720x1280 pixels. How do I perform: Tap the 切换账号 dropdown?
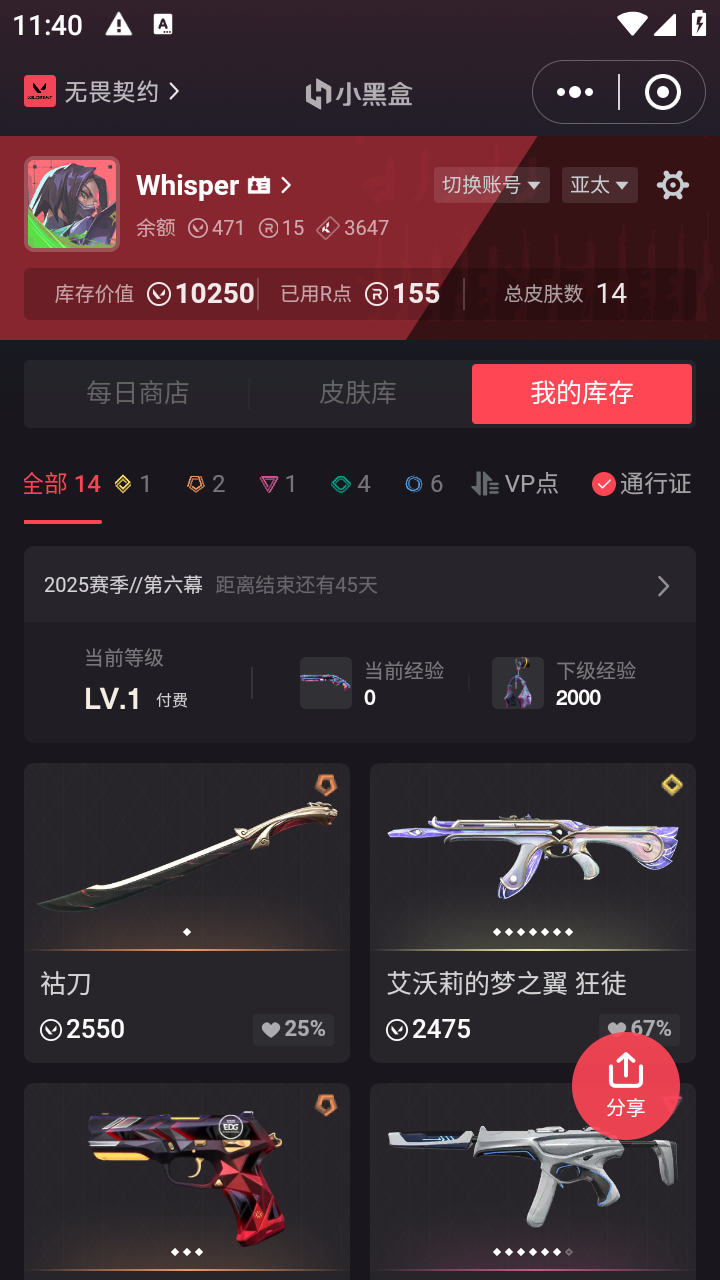coord(491,185)
